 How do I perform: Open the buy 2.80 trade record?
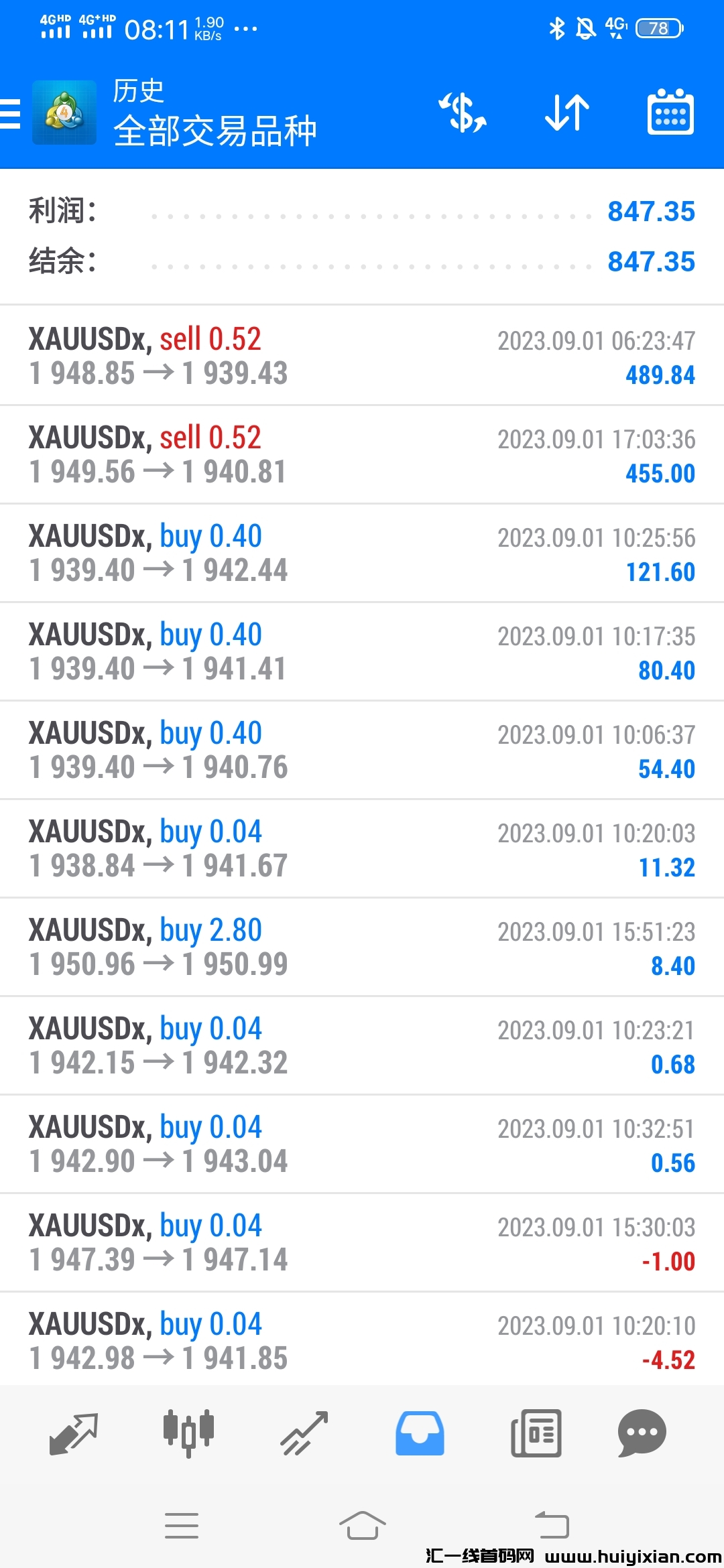(362, 947)
